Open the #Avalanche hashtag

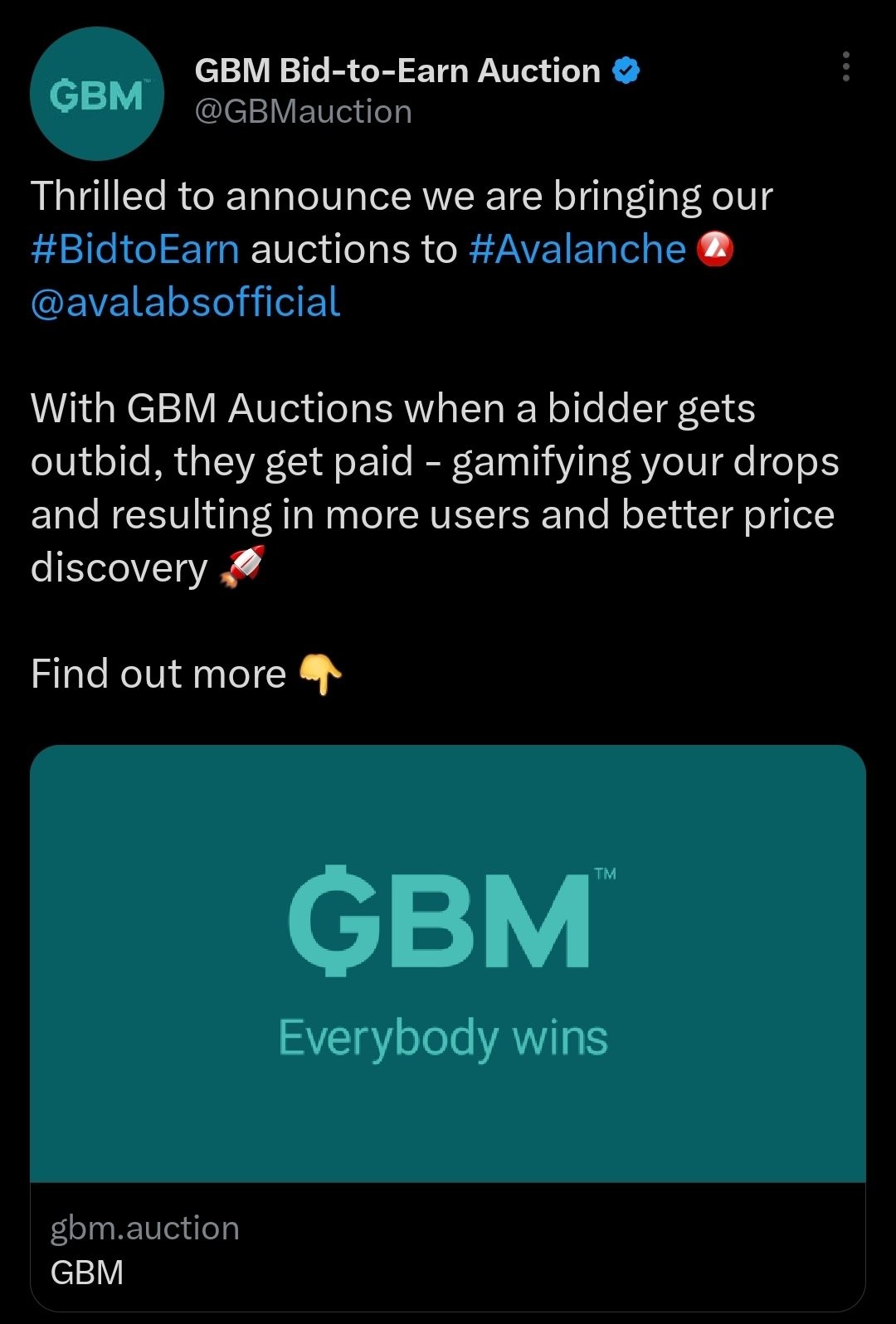(577, 249)
